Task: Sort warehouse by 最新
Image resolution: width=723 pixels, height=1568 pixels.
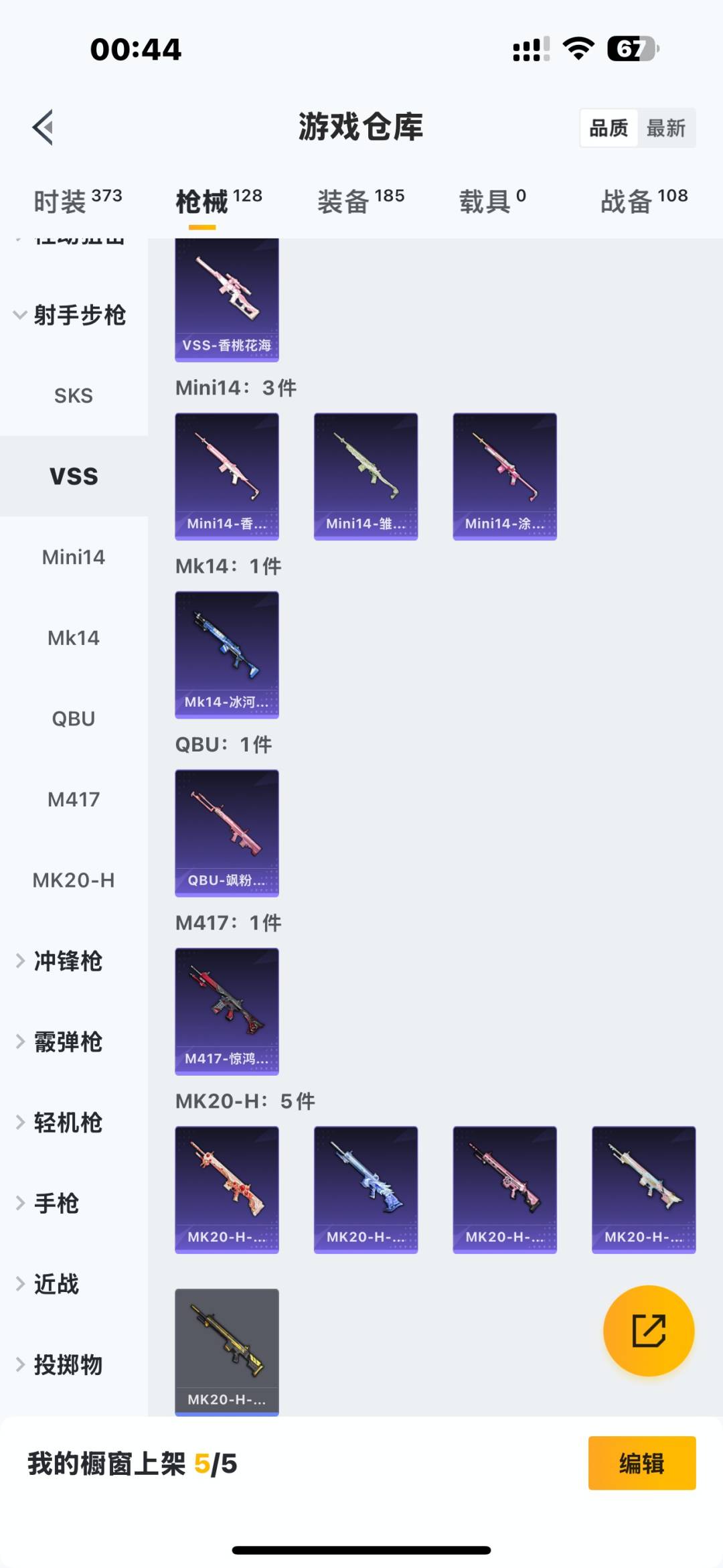Action: (x=665, y=128)
